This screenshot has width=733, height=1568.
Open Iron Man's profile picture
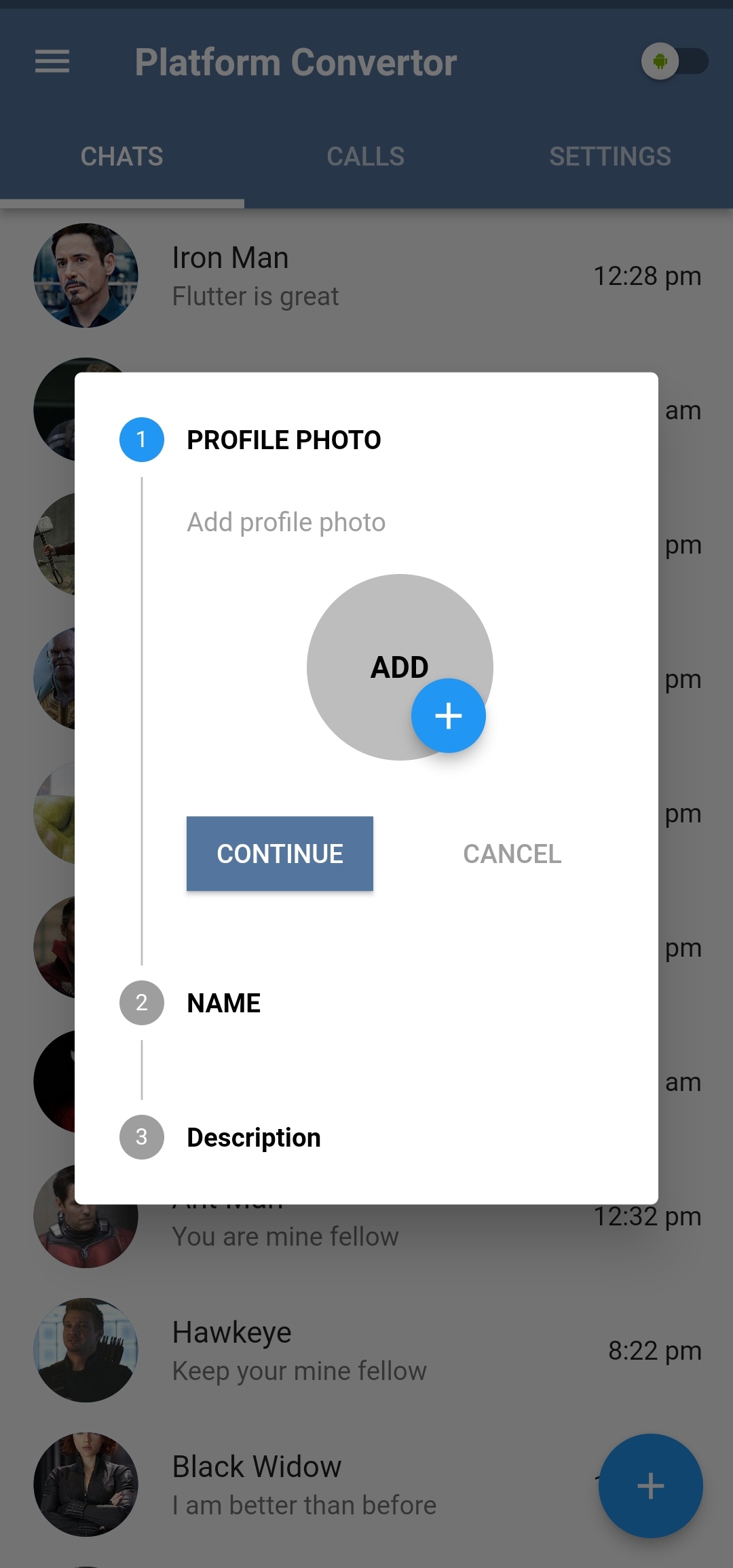(86, 275)
